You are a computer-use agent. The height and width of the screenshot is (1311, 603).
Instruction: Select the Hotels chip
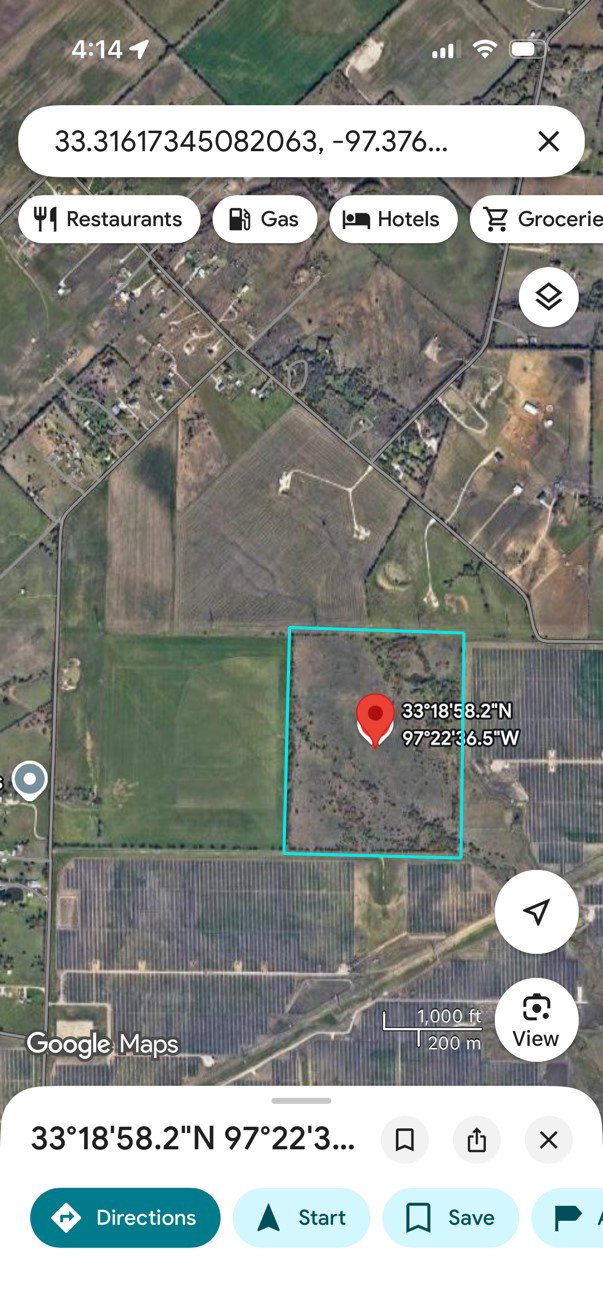point(392,220)
